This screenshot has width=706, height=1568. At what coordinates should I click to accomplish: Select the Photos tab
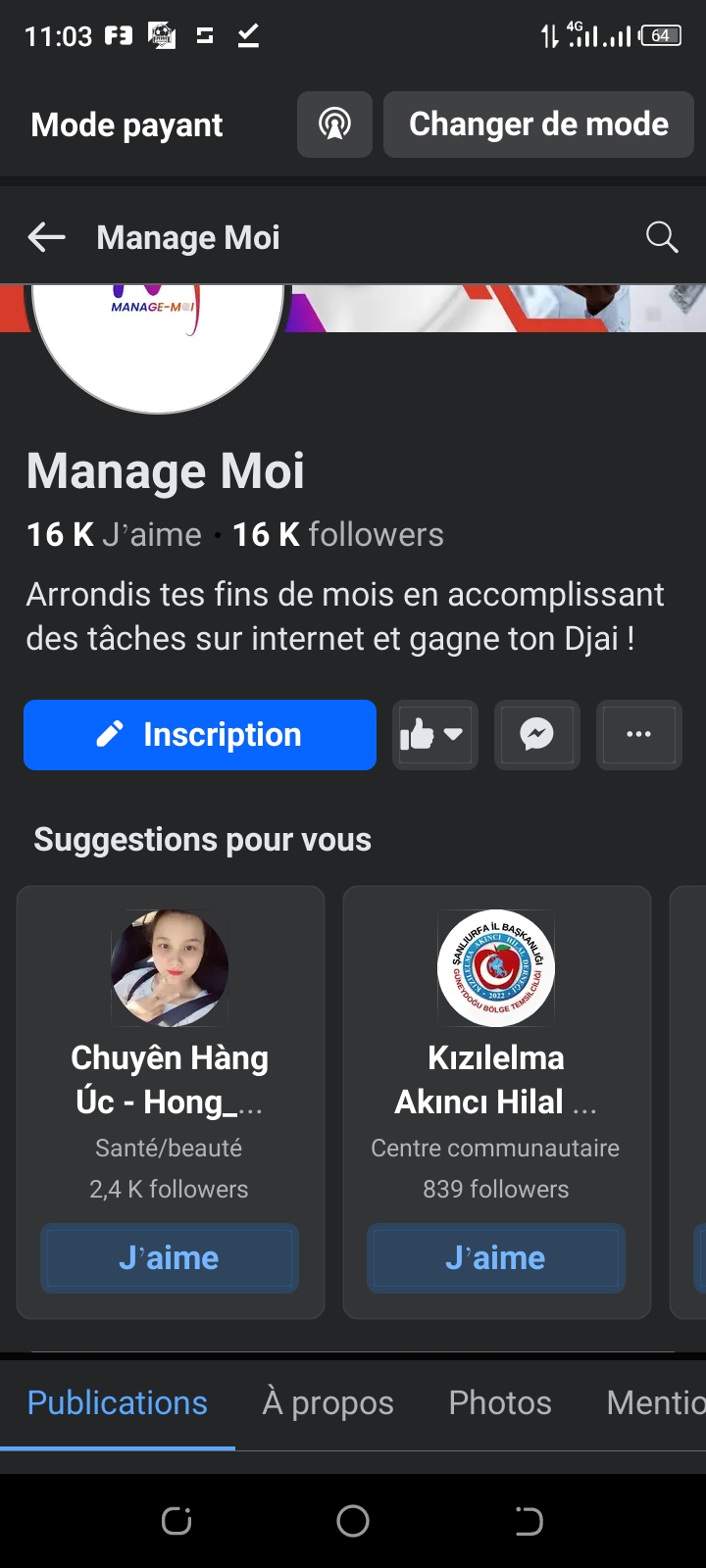click(500, 1402)
